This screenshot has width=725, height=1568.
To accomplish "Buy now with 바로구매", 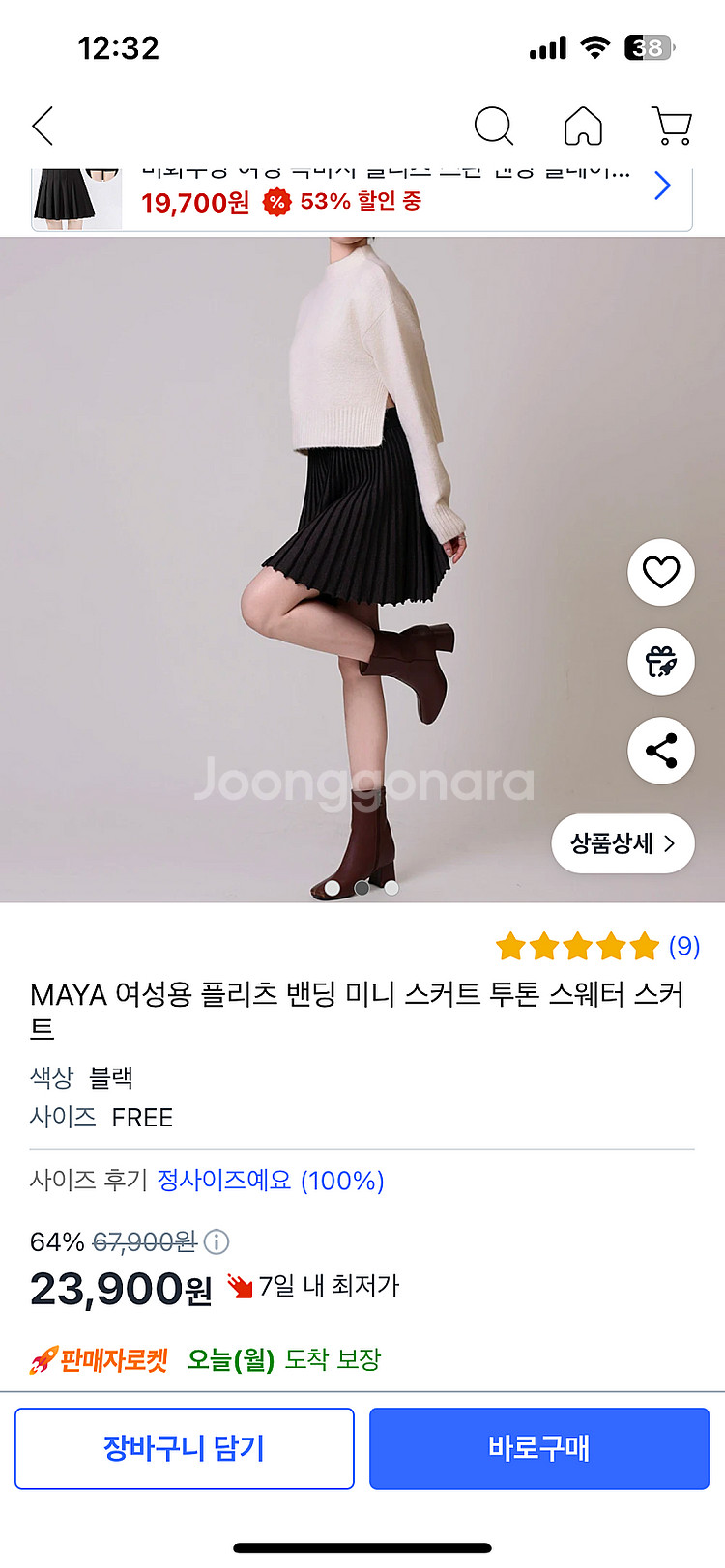I will tap(539, 1448).
